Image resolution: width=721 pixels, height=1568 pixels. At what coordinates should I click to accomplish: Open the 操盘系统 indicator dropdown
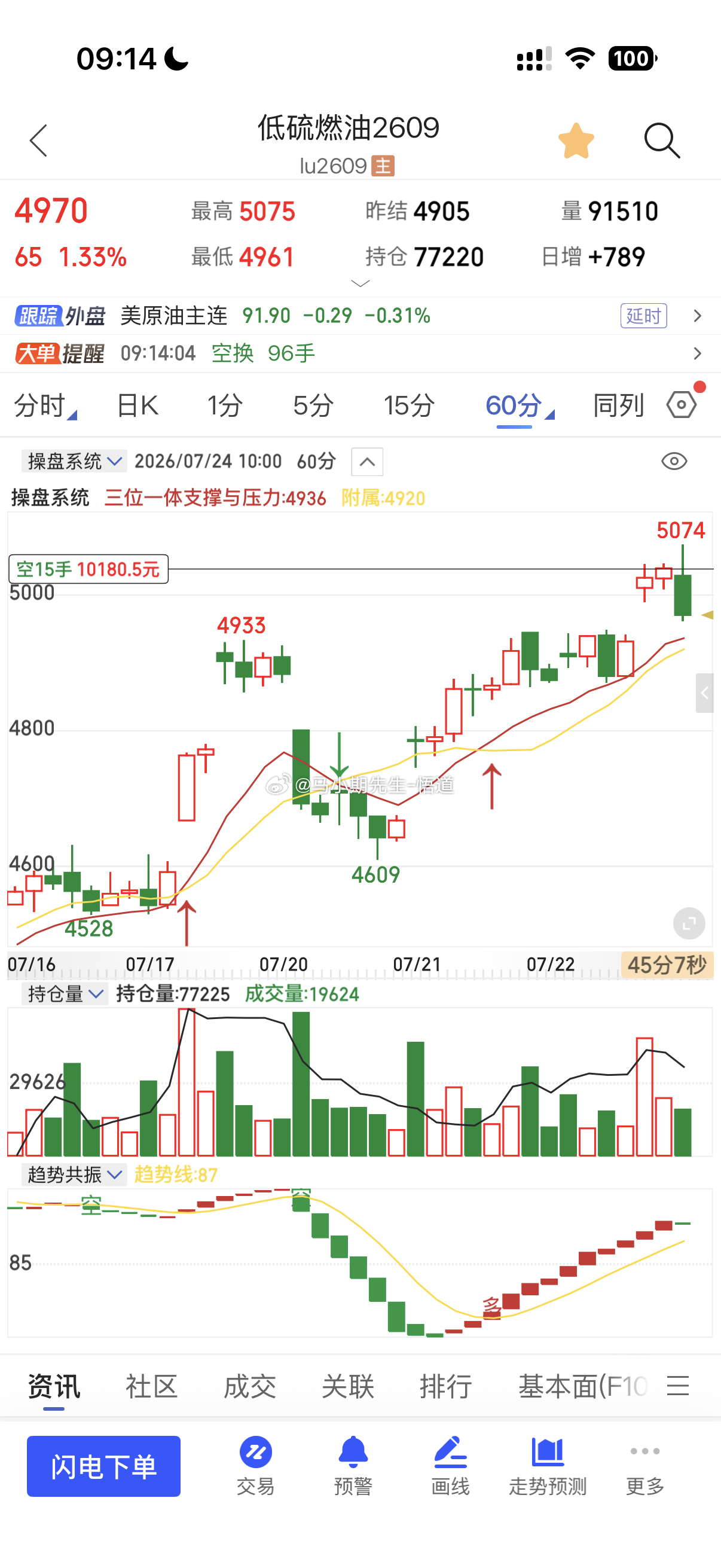(x=74, y=461)
